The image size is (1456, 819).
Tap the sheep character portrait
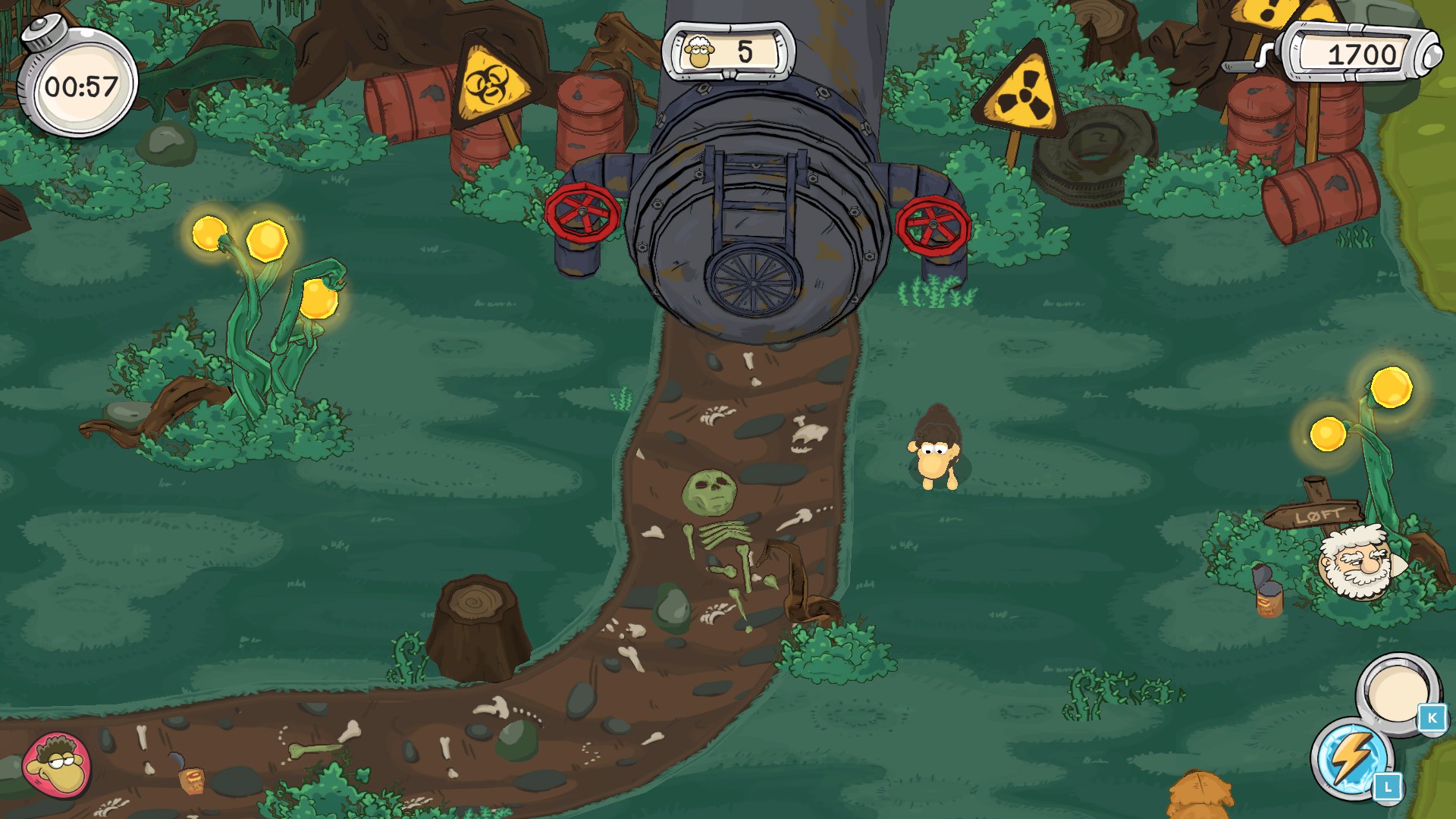tap(57, 764)
